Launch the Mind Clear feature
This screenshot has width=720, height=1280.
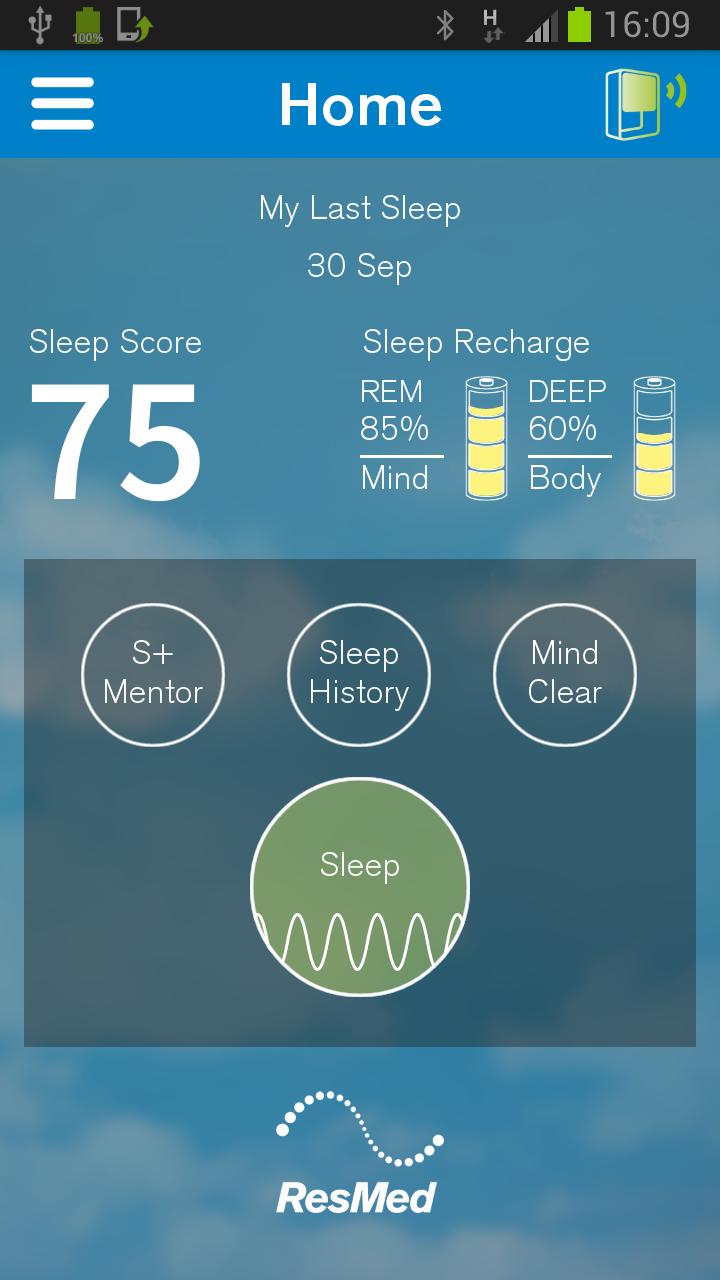[x=565, y=674]
